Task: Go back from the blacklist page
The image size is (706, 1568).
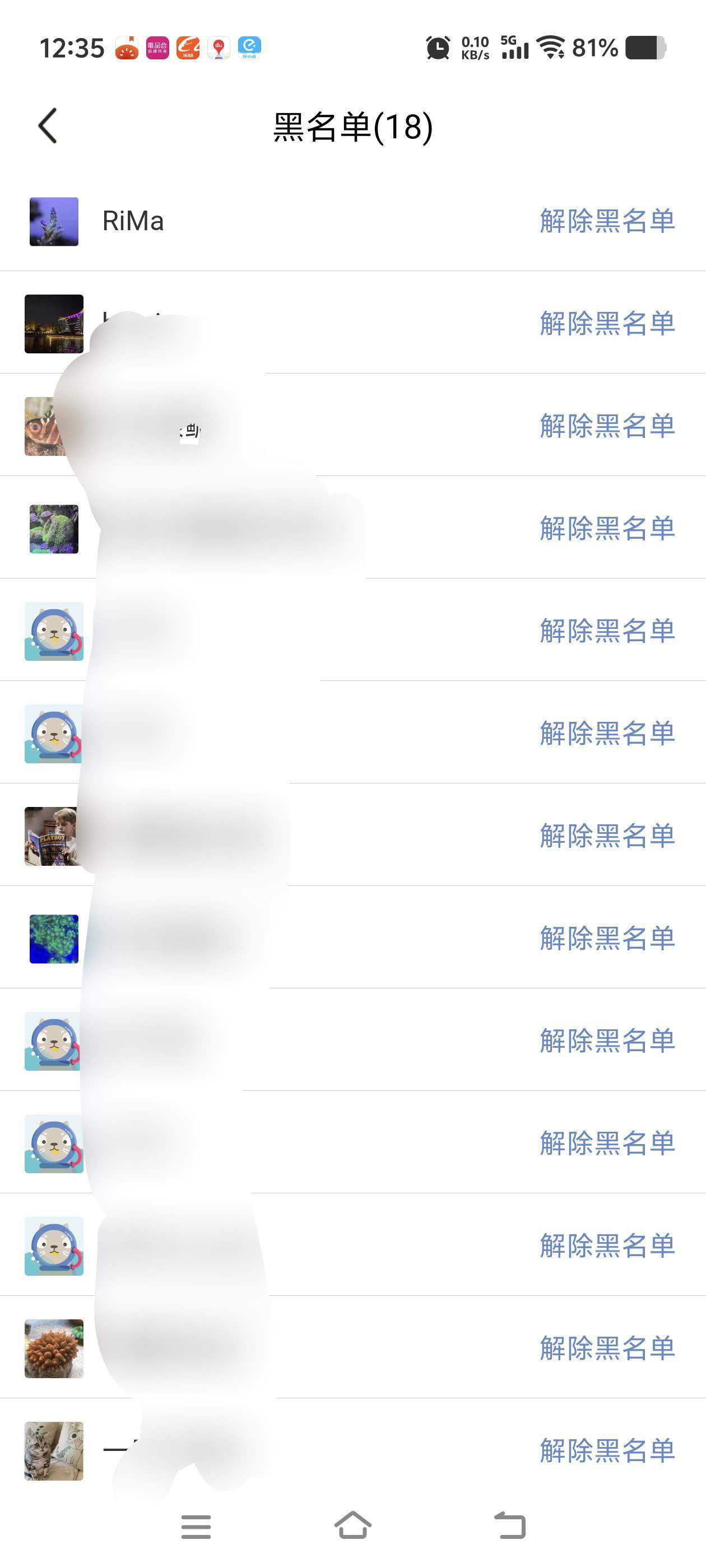Action: coord(48,126)
